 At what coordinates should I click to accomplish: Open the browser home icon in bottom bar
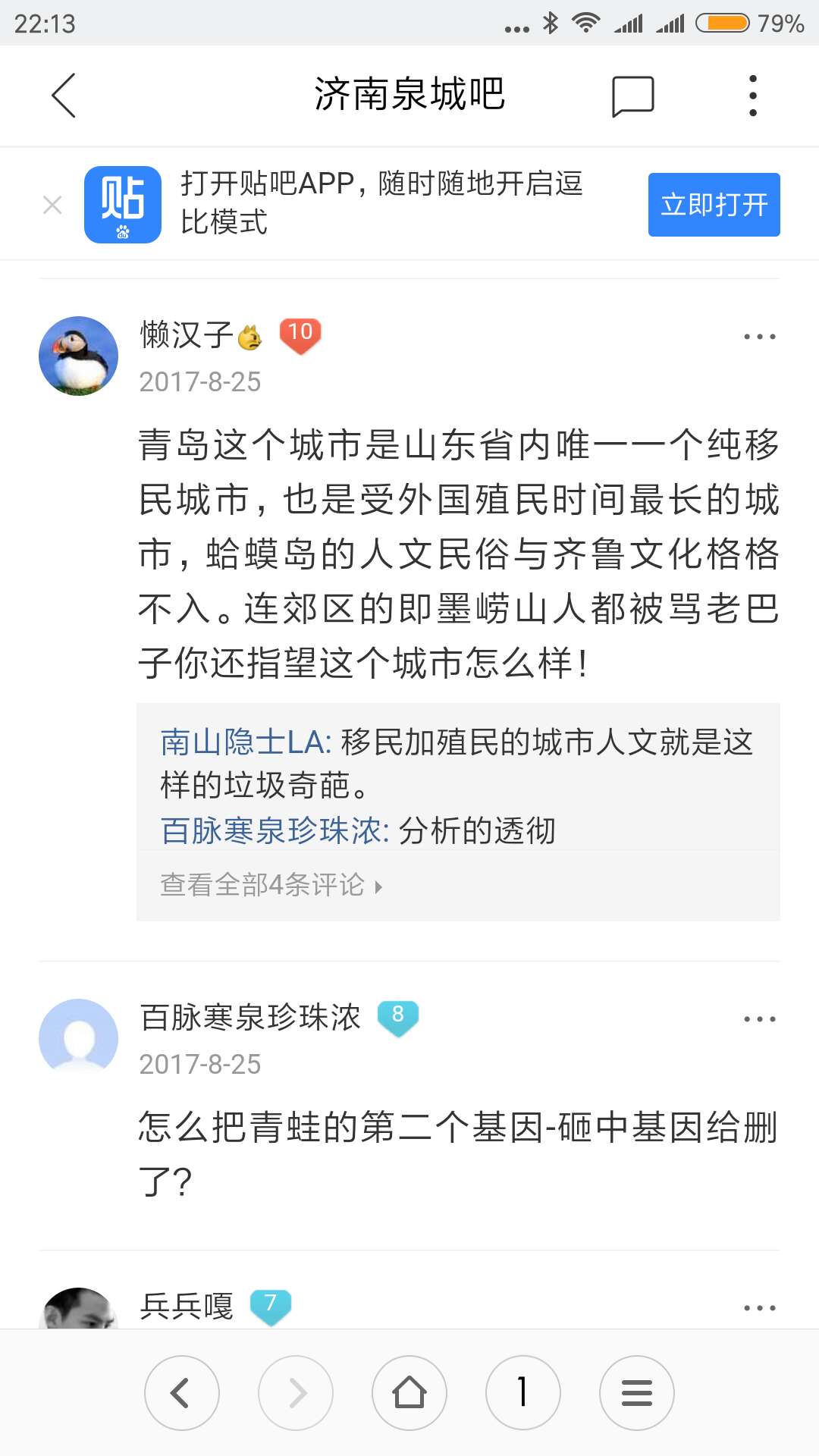[409, 1392]
